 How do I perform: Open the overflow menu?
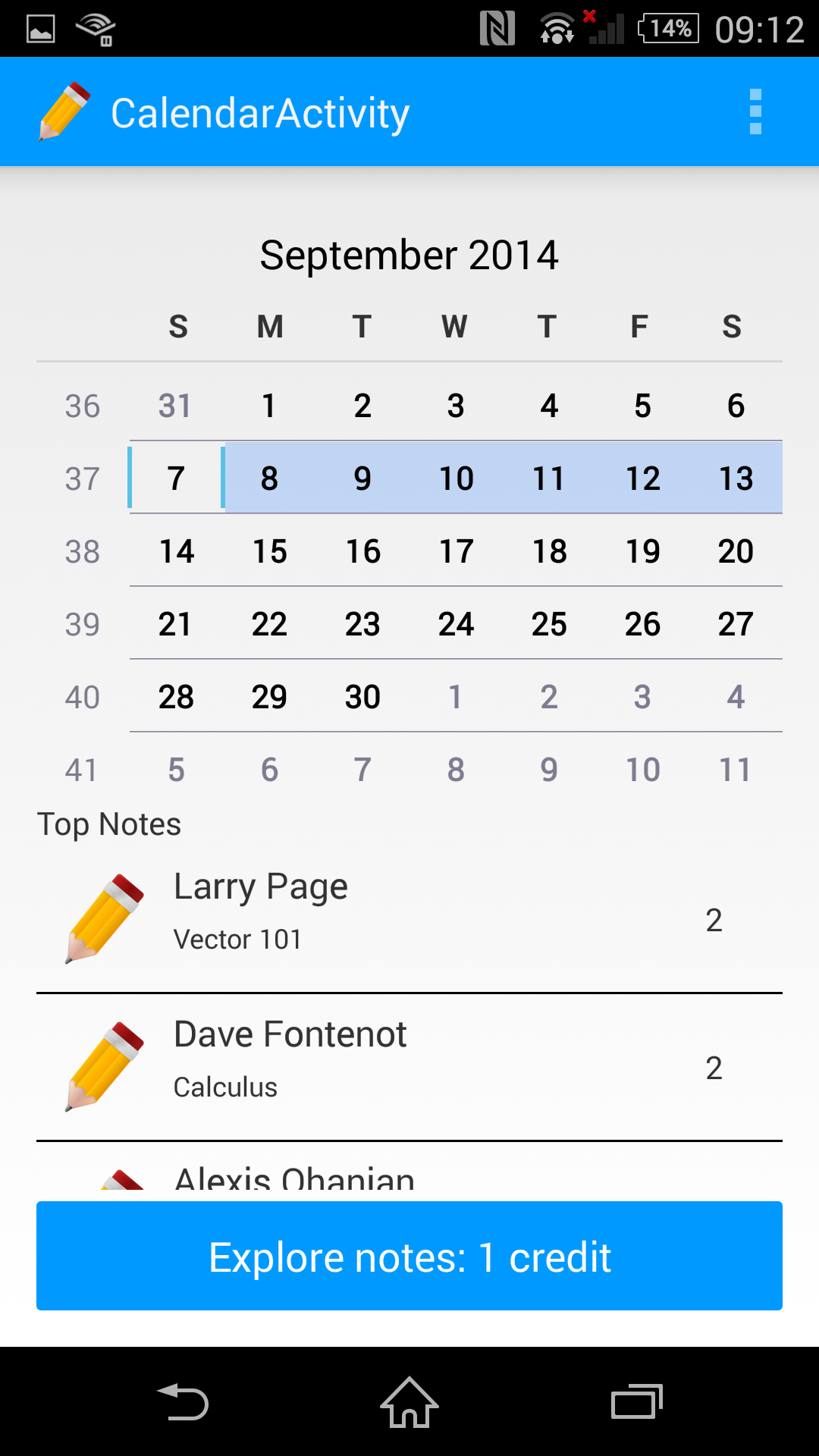[755, 112]
